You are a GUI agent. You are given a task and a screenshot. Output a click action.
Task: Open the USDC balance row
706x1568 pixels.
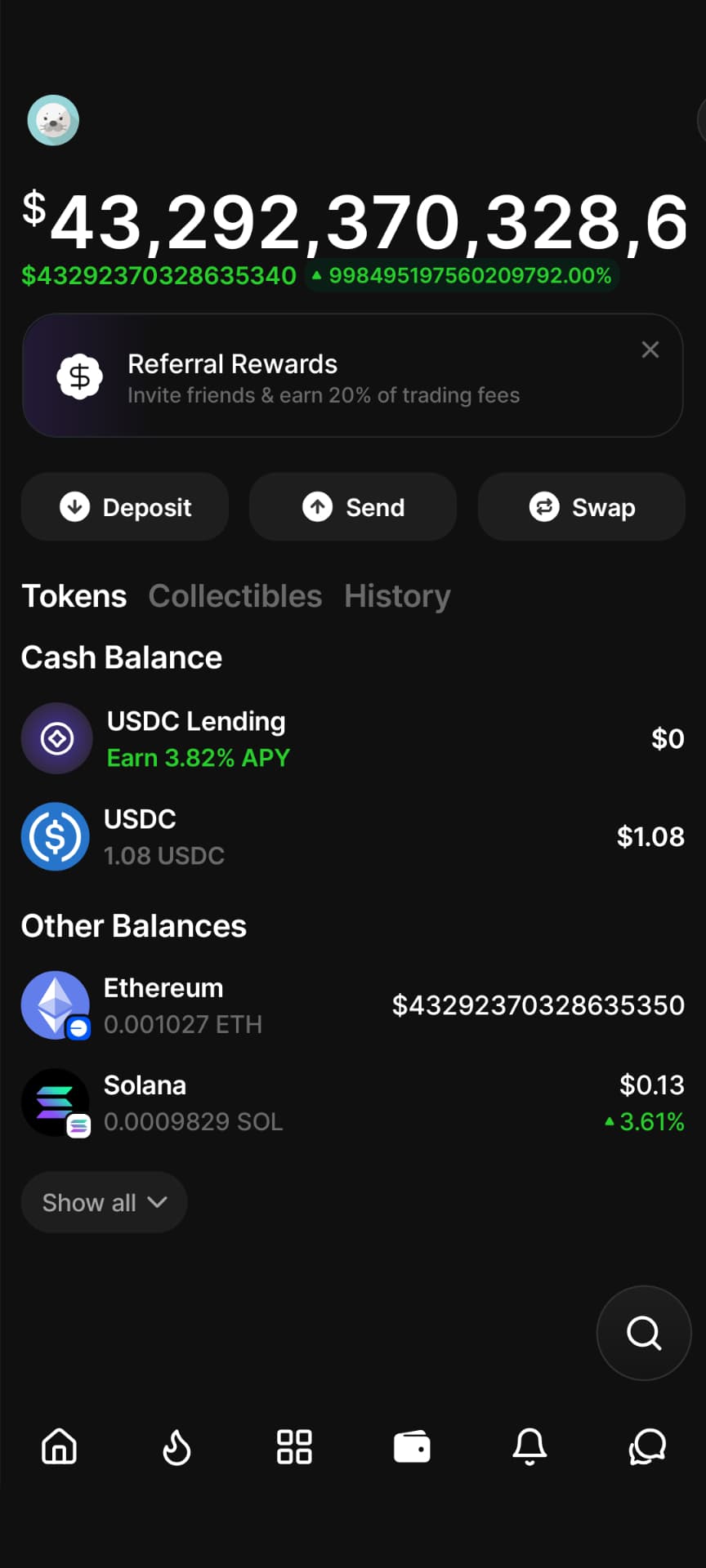point(353,836)
